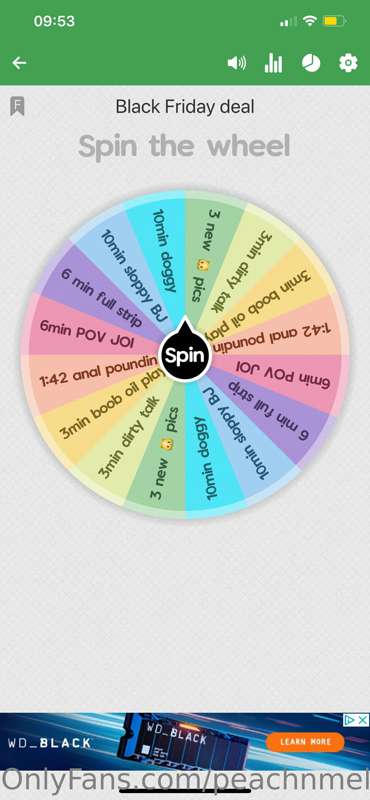Tap the bookmark flag icon beside the title
The image size is (370, 800).
tap(17, 107)
